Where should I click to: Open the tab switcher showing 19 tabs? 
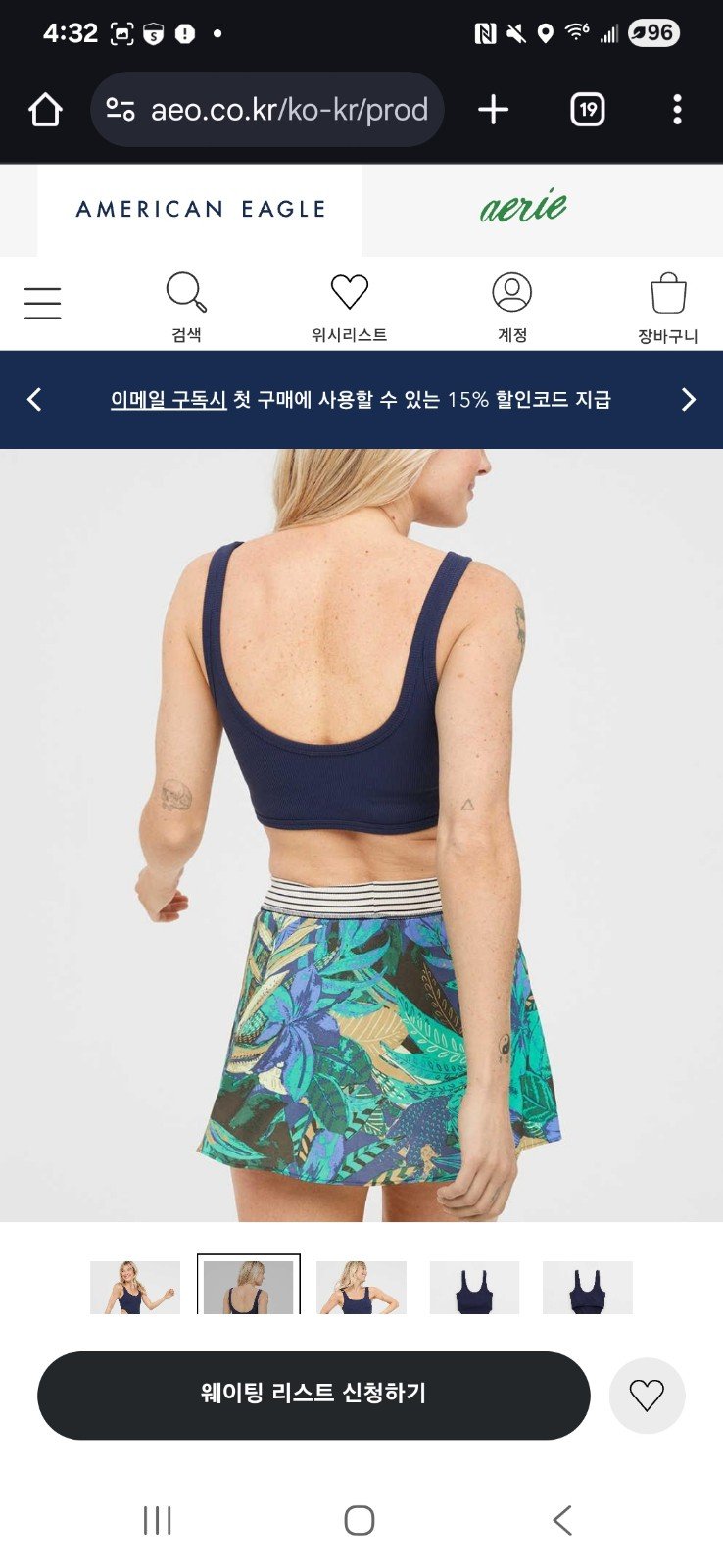pyautogui.click(x=587, y=110)
